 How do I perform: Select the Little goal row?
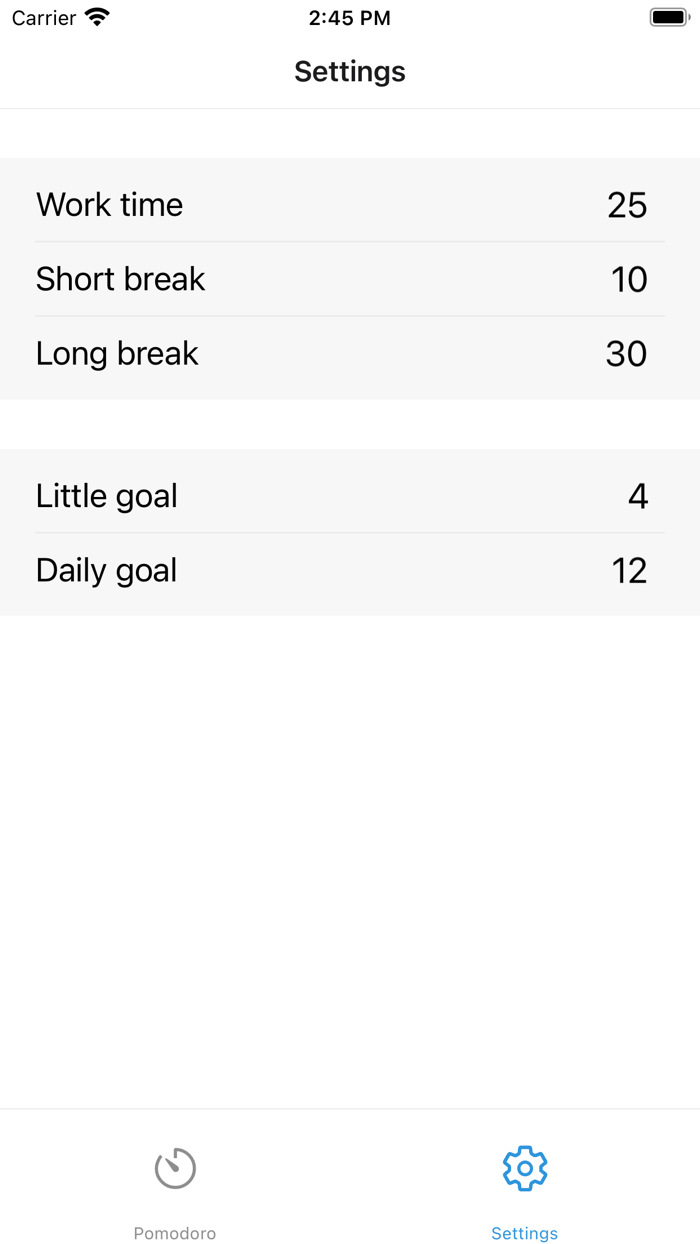coord(350,496)
